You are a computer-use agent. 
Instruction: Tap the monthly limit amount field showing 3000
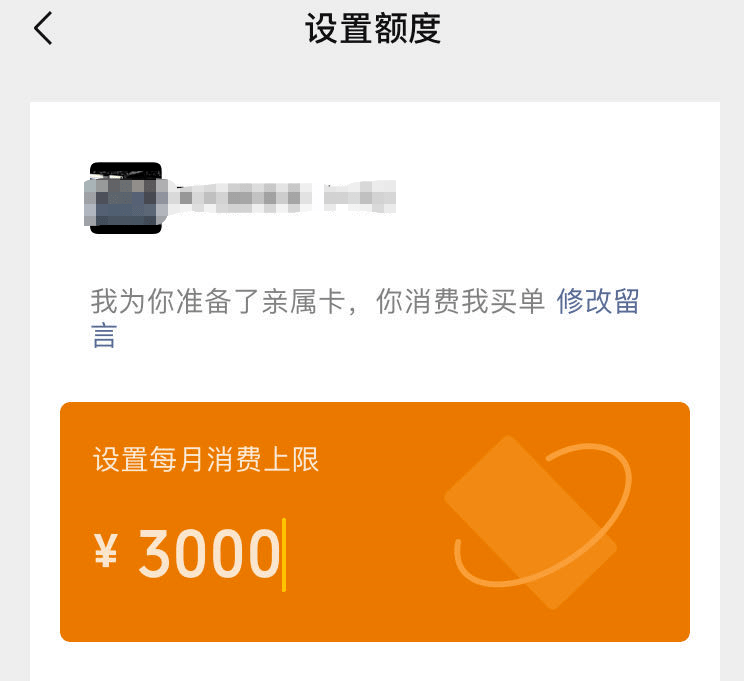tap(209, 553)
